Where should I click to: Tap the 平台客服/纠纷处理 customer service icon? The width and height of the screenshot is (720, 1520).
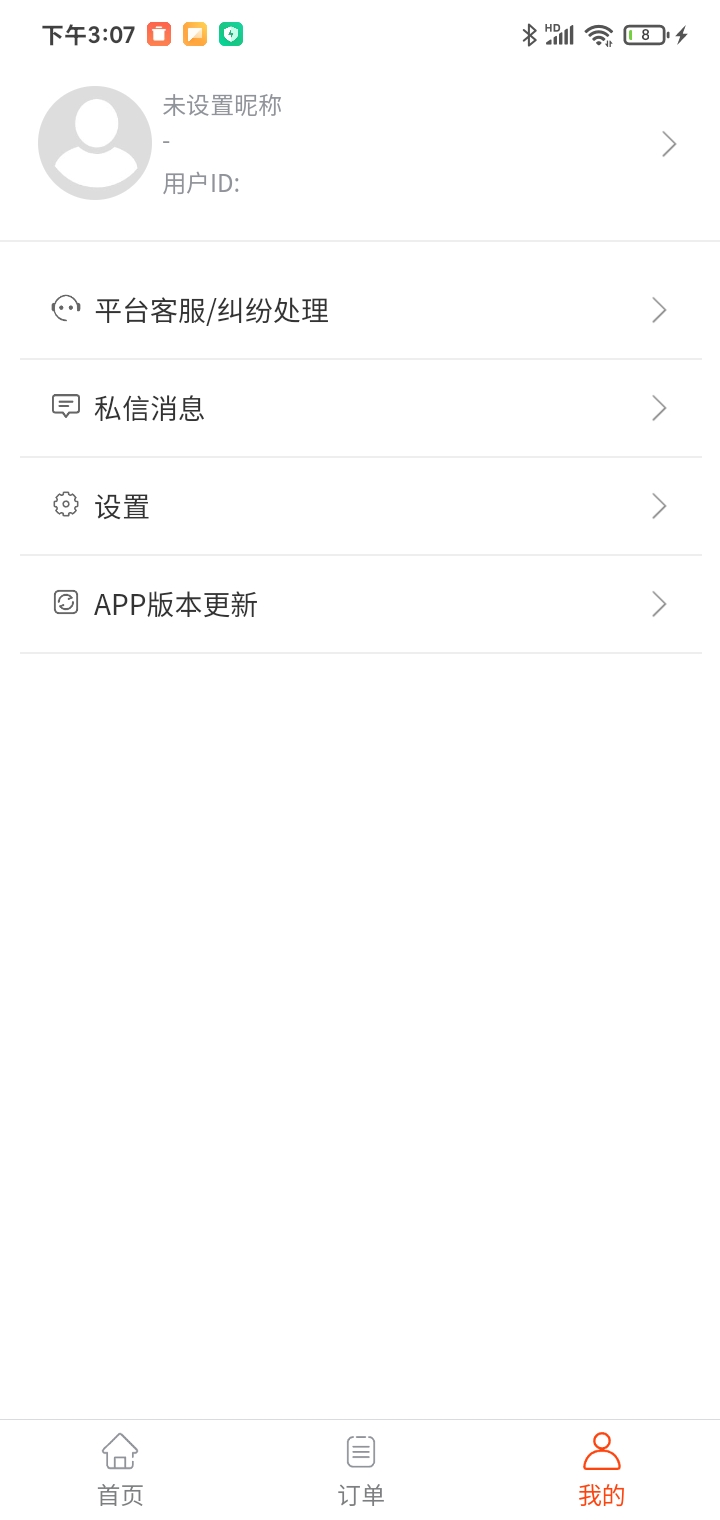65,308
